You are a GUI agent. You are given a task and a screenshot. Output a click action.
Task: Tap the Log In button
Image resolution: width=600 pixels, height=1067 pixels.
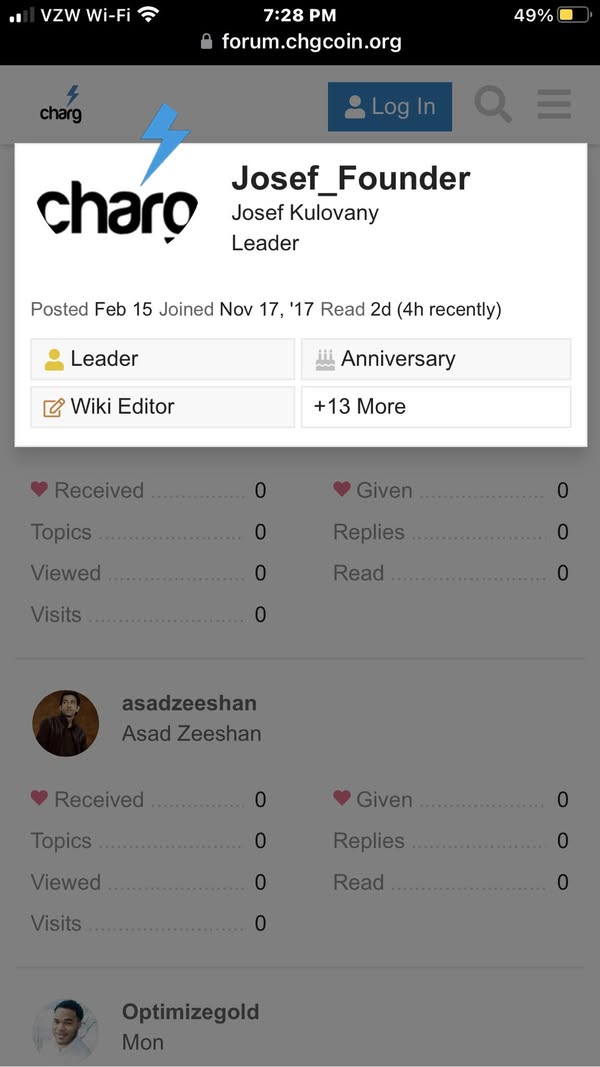389,107
